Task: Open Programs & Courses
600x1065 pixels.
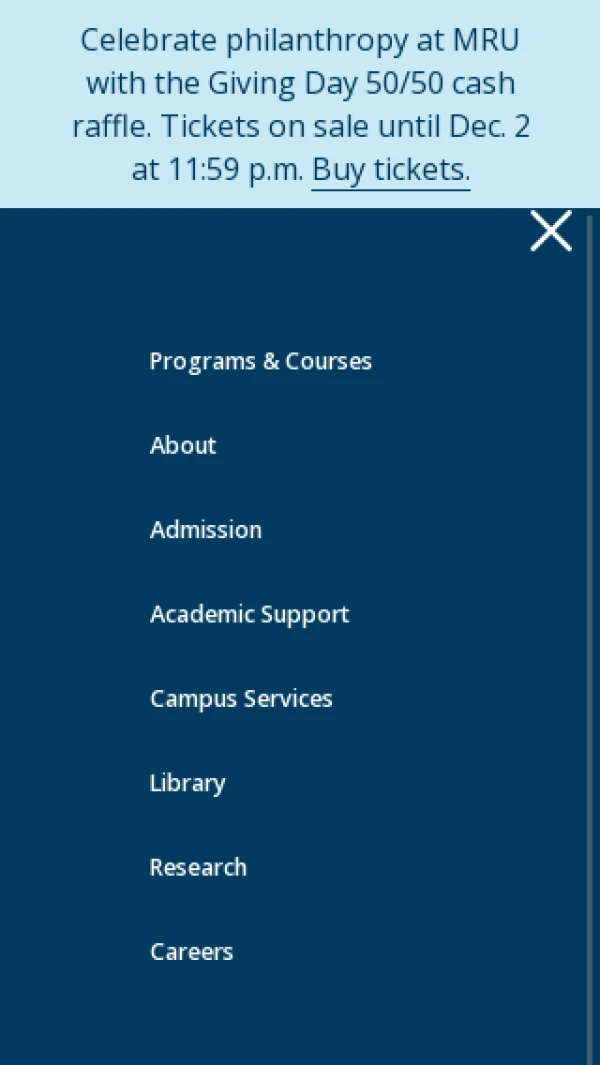Action: 260,361
